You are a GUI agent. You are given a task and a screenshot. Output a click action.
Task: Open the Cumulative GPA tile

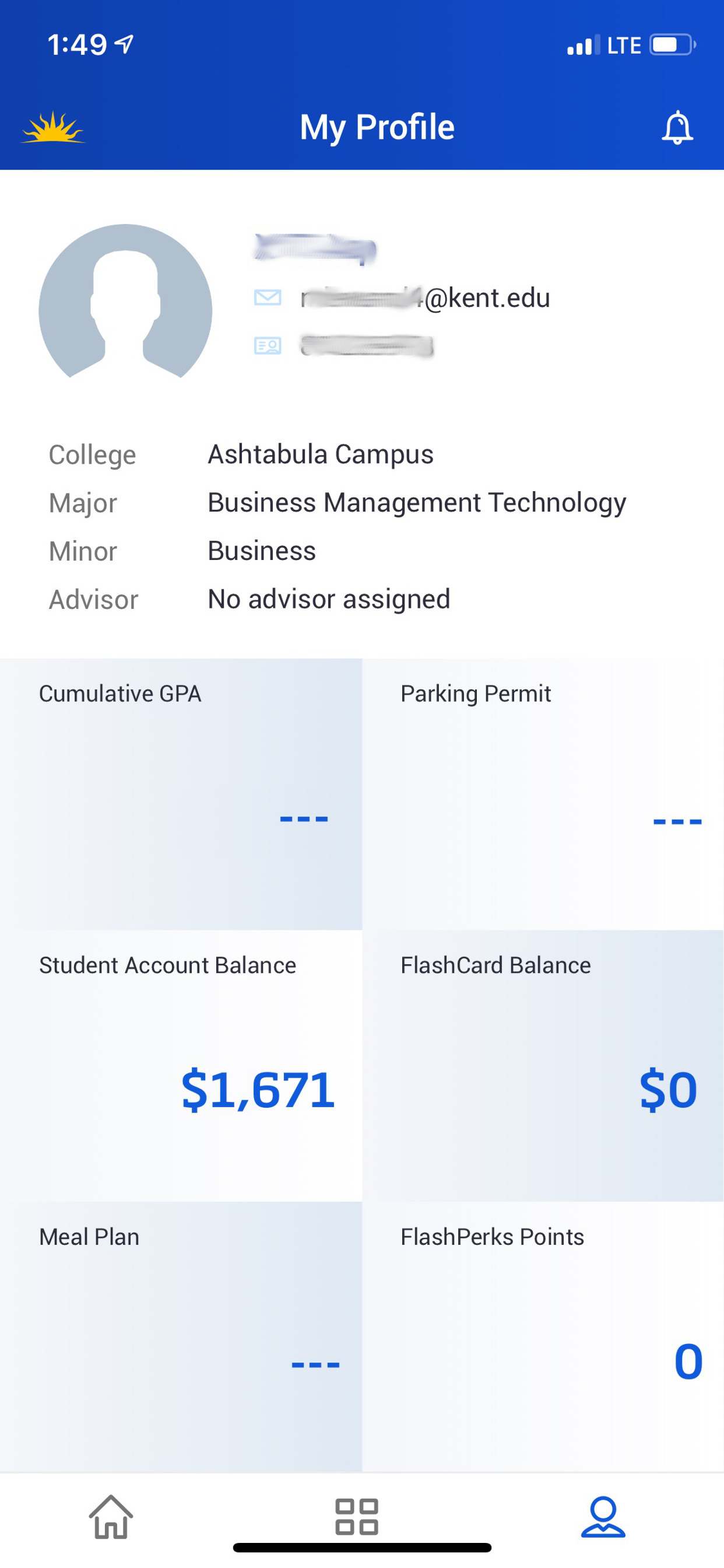tap(181, 794)
